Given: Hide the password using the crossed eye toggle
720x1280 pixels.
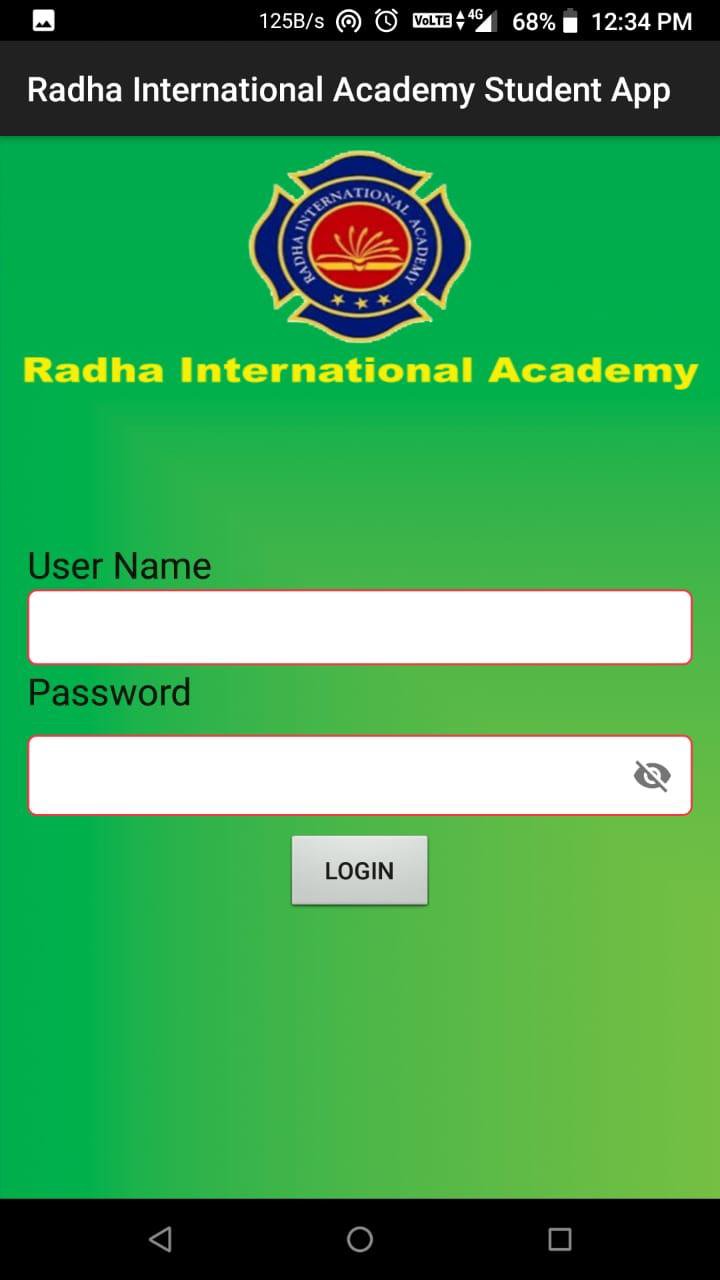Looking at the screenshot, I should (x=652, y=774).
